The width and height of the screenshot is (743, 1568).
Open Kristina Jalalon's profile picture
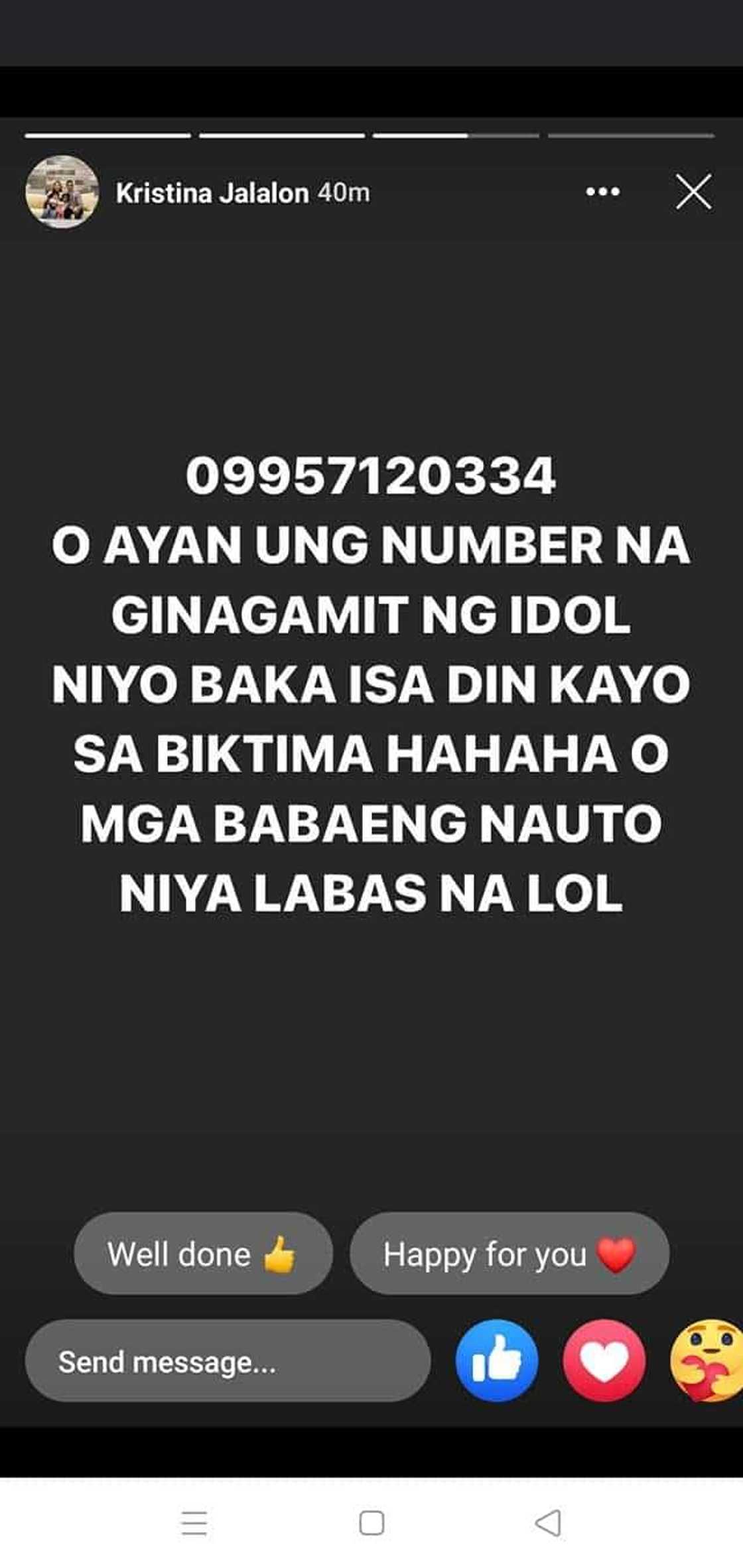point(62,192)
